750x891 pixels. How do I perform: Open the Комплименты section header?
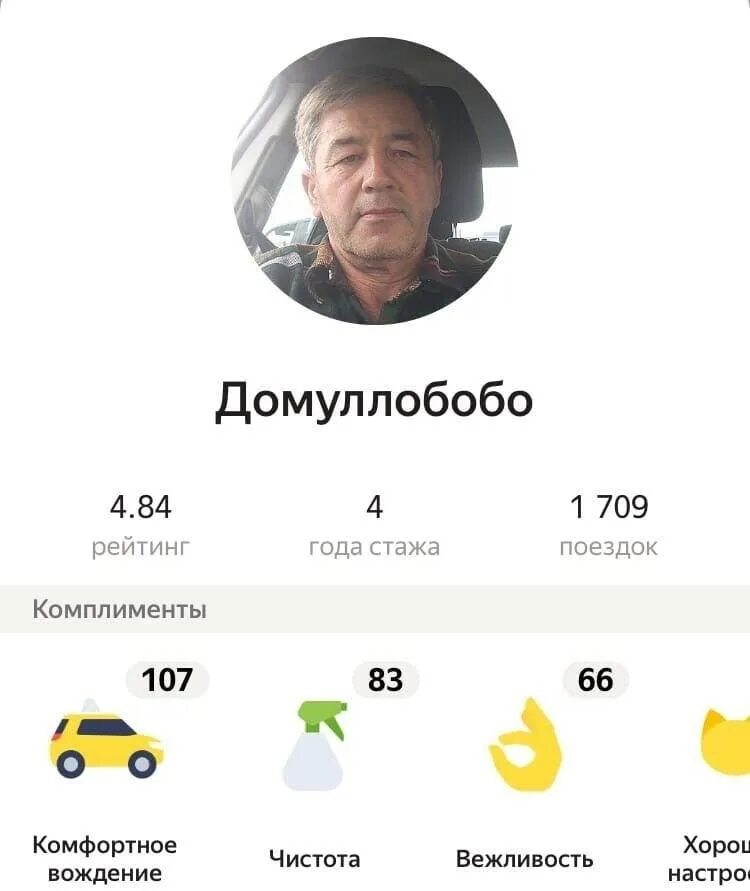point(120,607)
